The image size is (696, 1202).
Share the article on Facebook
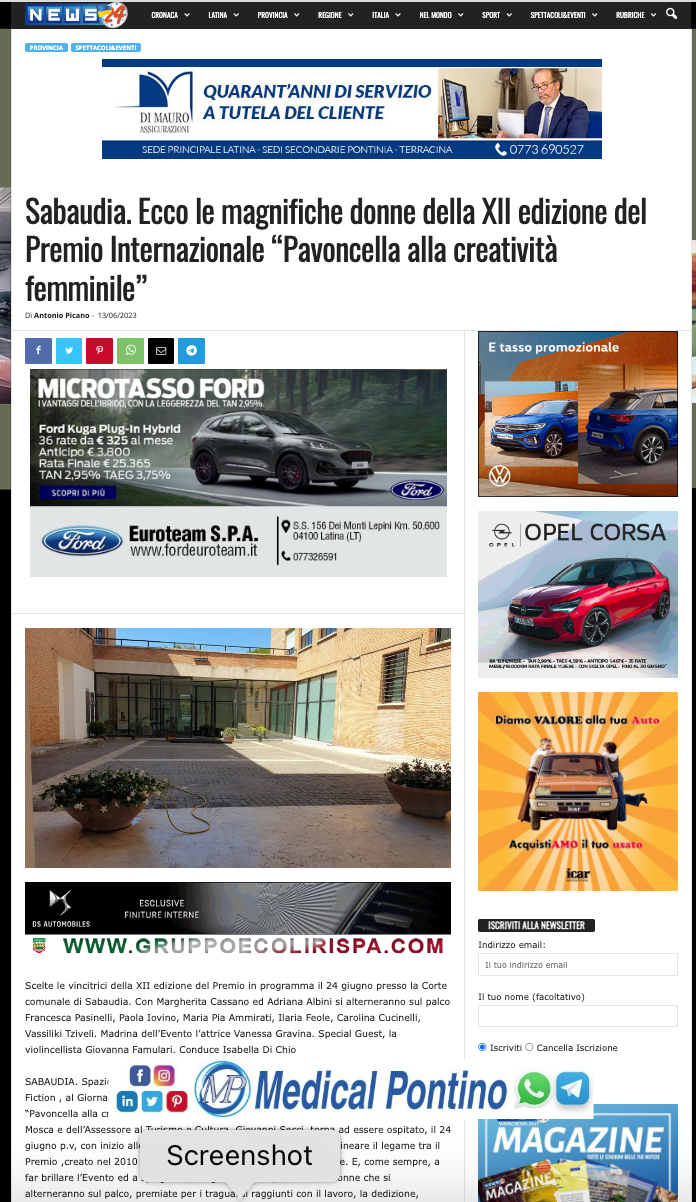(x=38, y=351)
